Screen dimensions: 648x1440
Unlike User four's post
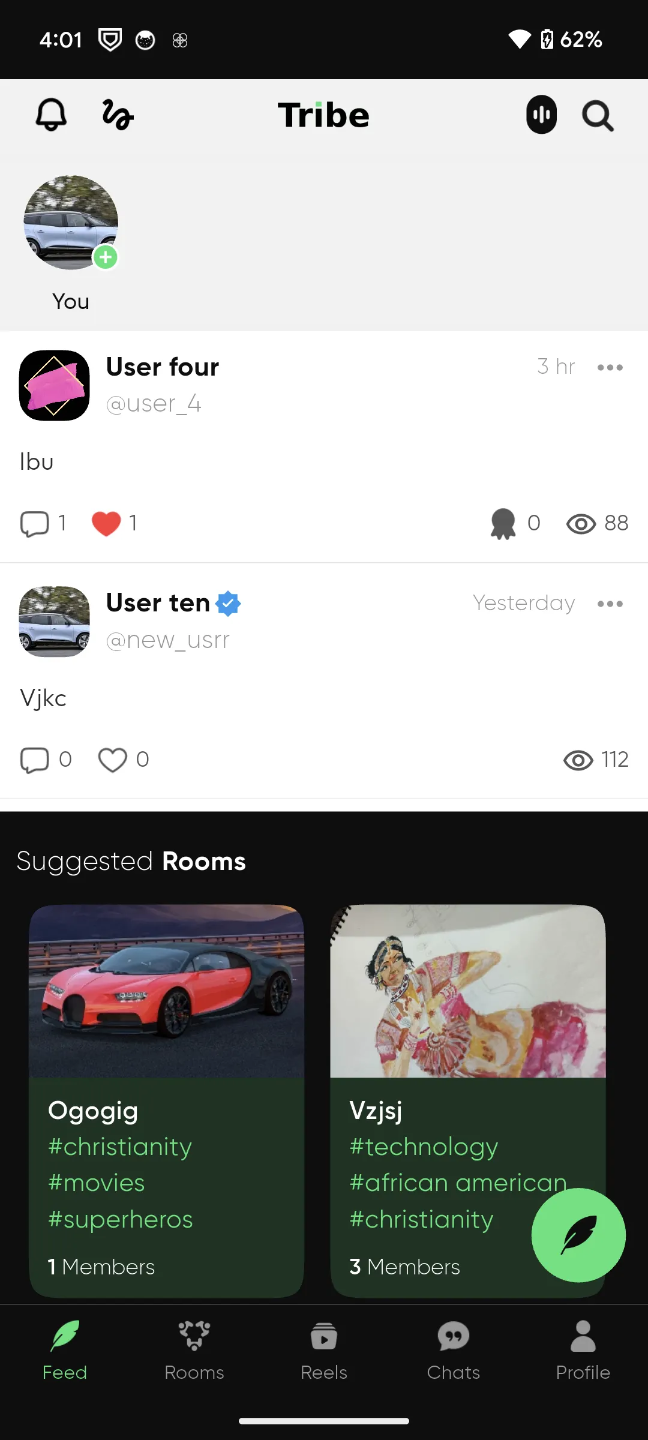tap(106, 523)
